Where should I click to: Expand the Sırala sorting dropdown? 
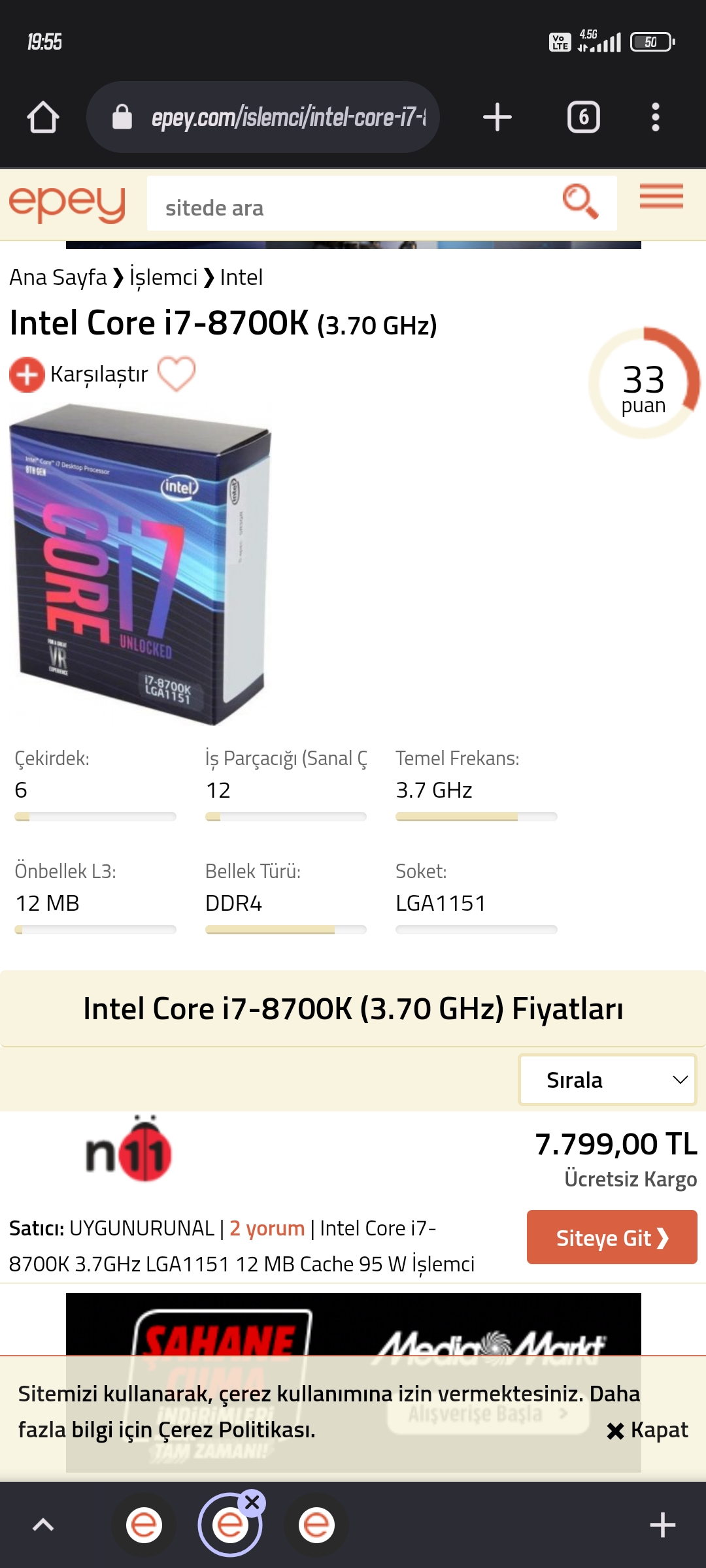coord(607,1080)
